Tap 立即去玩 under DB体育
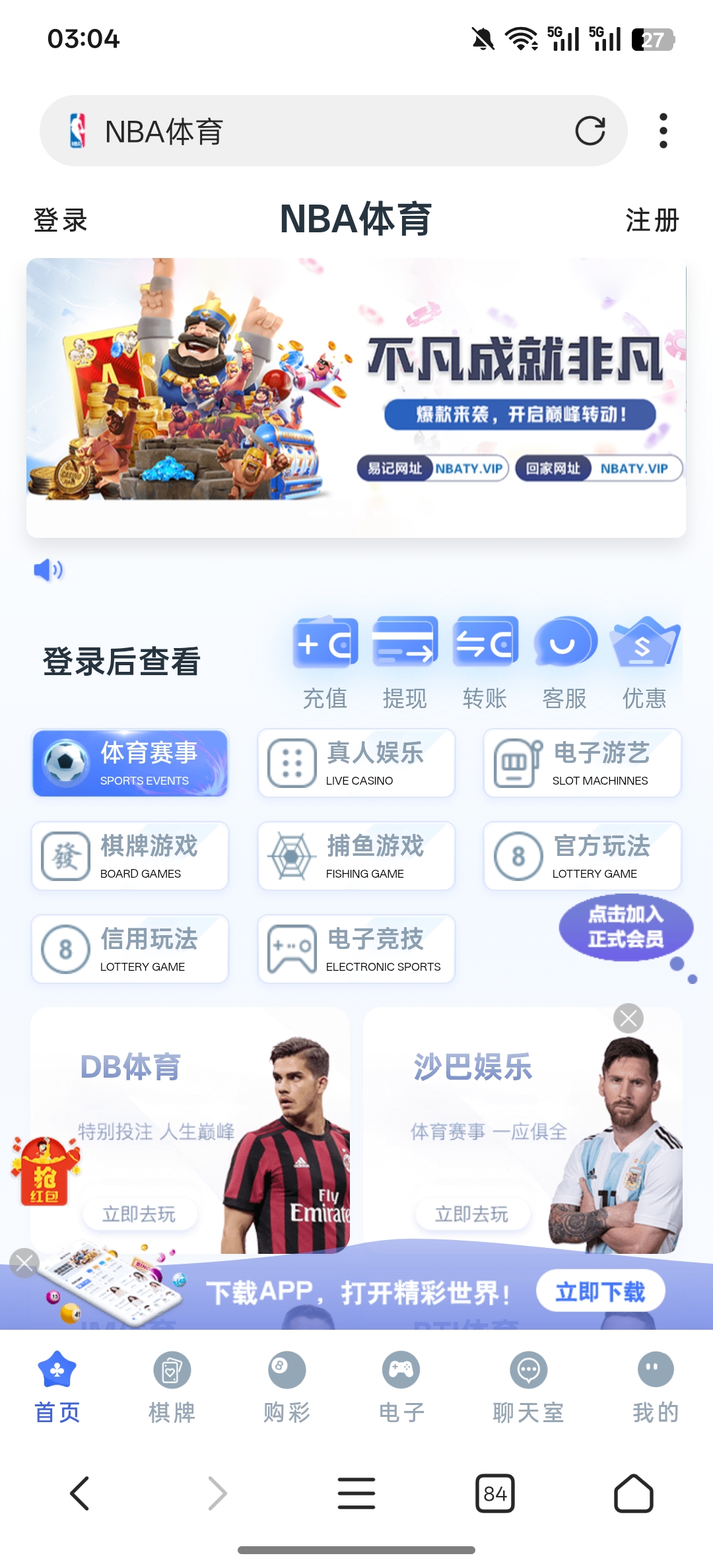713x1568 pixels. coord(141,1213)
